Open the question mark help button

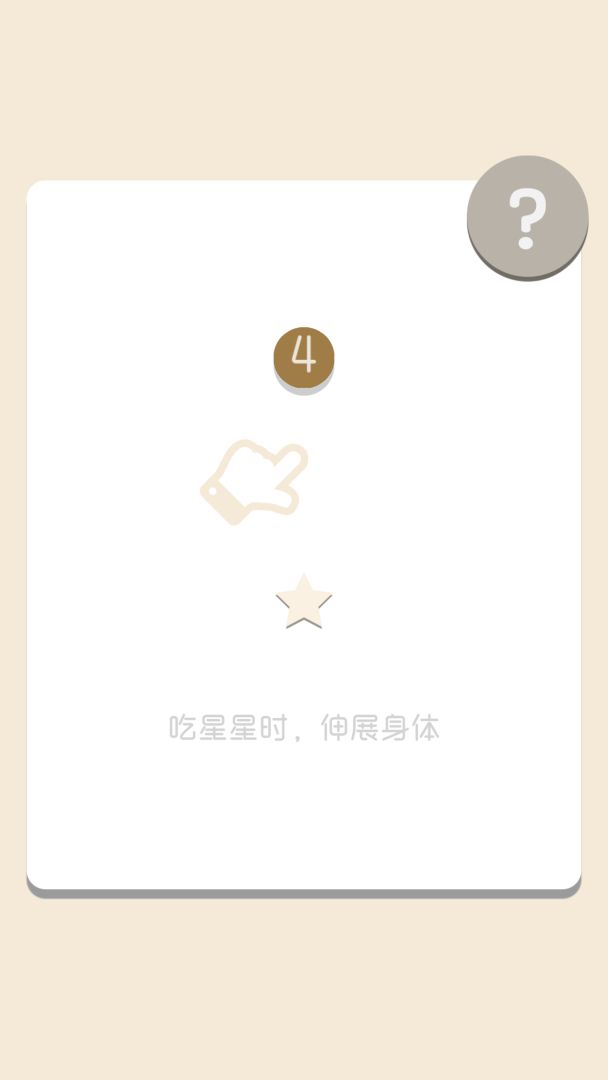(x=527, y=216)
